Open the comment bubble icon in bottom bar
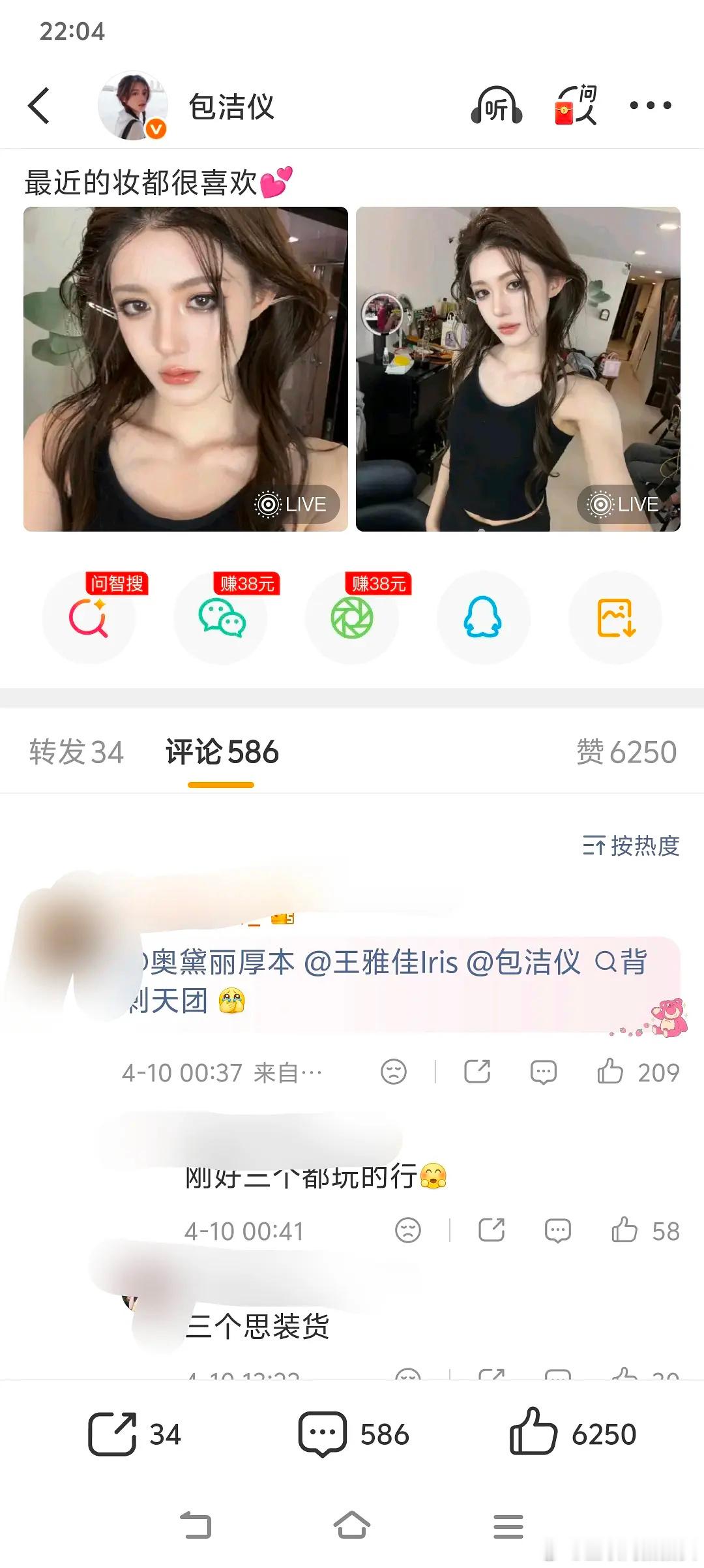Viewport: 704px width, 1568px height. coord(320,1432)
